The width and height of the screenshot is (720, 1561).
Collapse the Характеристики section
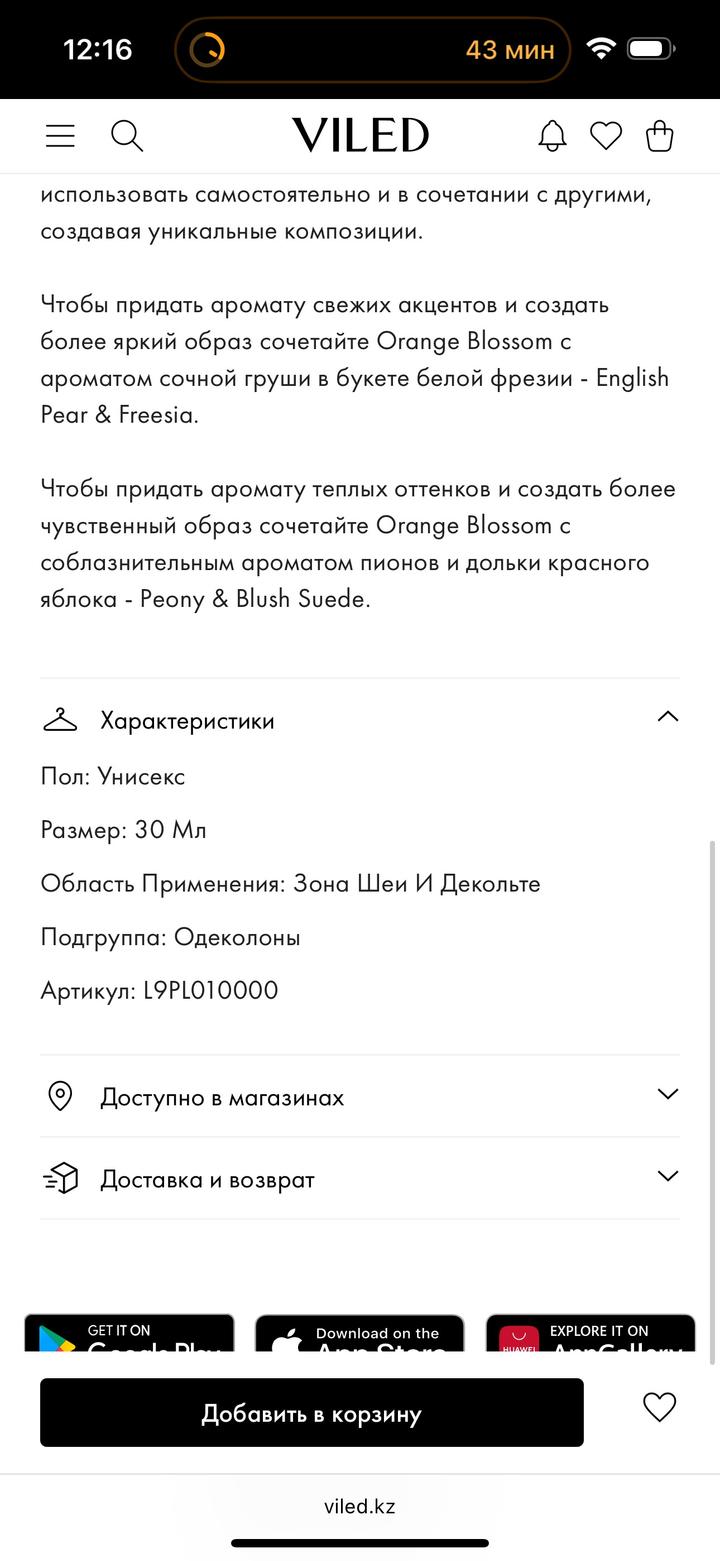tap(667, 718)
